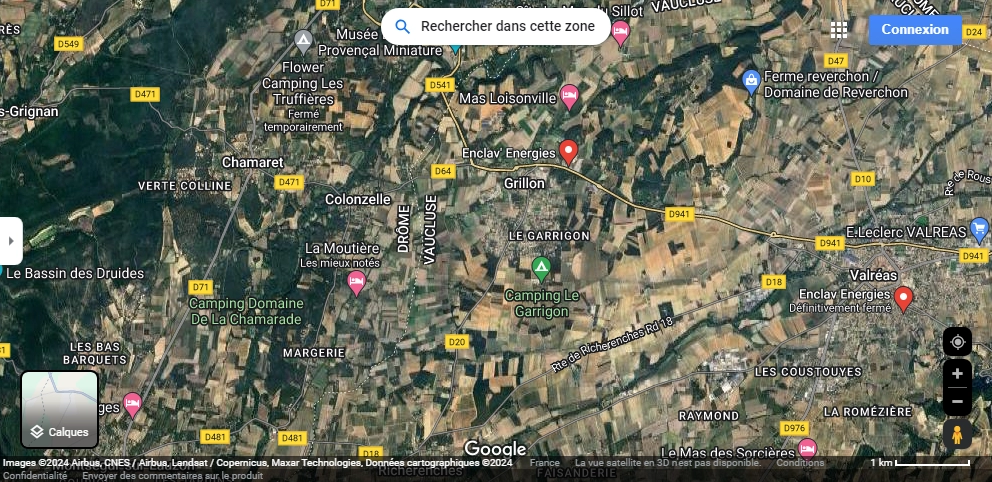Expand the collapsed side panel
992x482 pixels.
point(10,241)
